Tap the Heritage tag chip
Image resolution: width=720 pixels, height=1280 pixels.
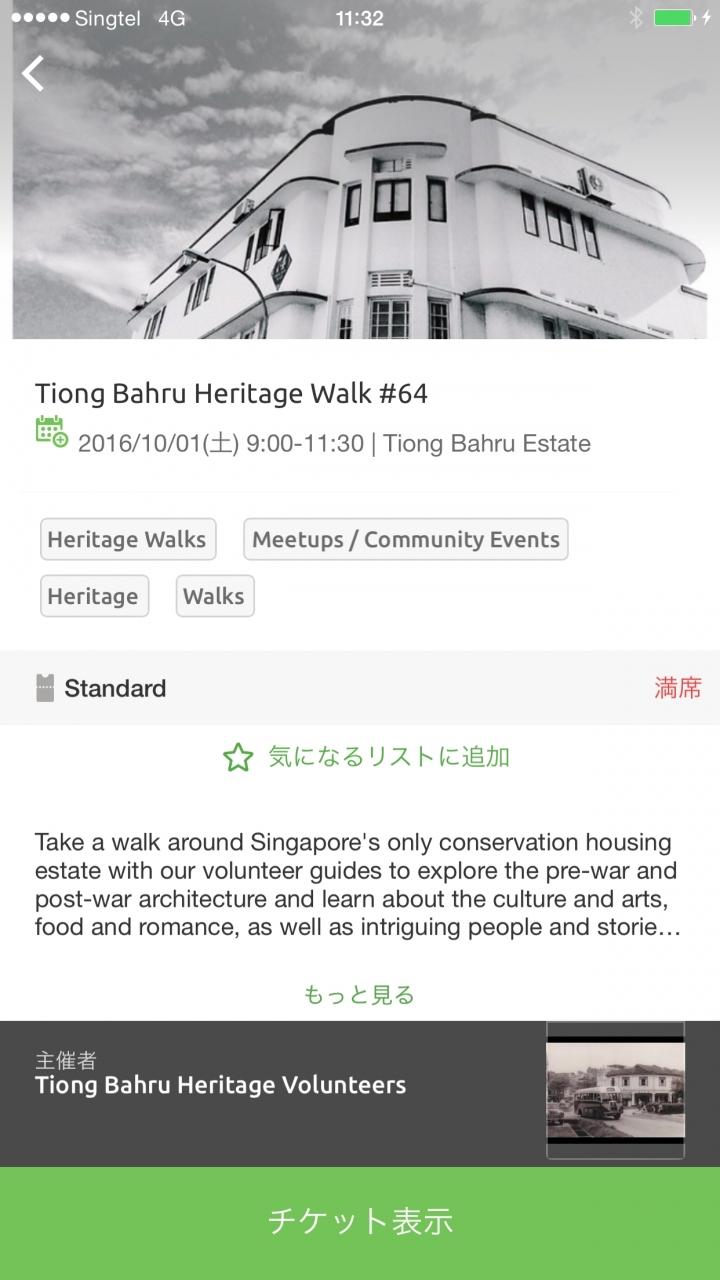click(x=94, y=596)
